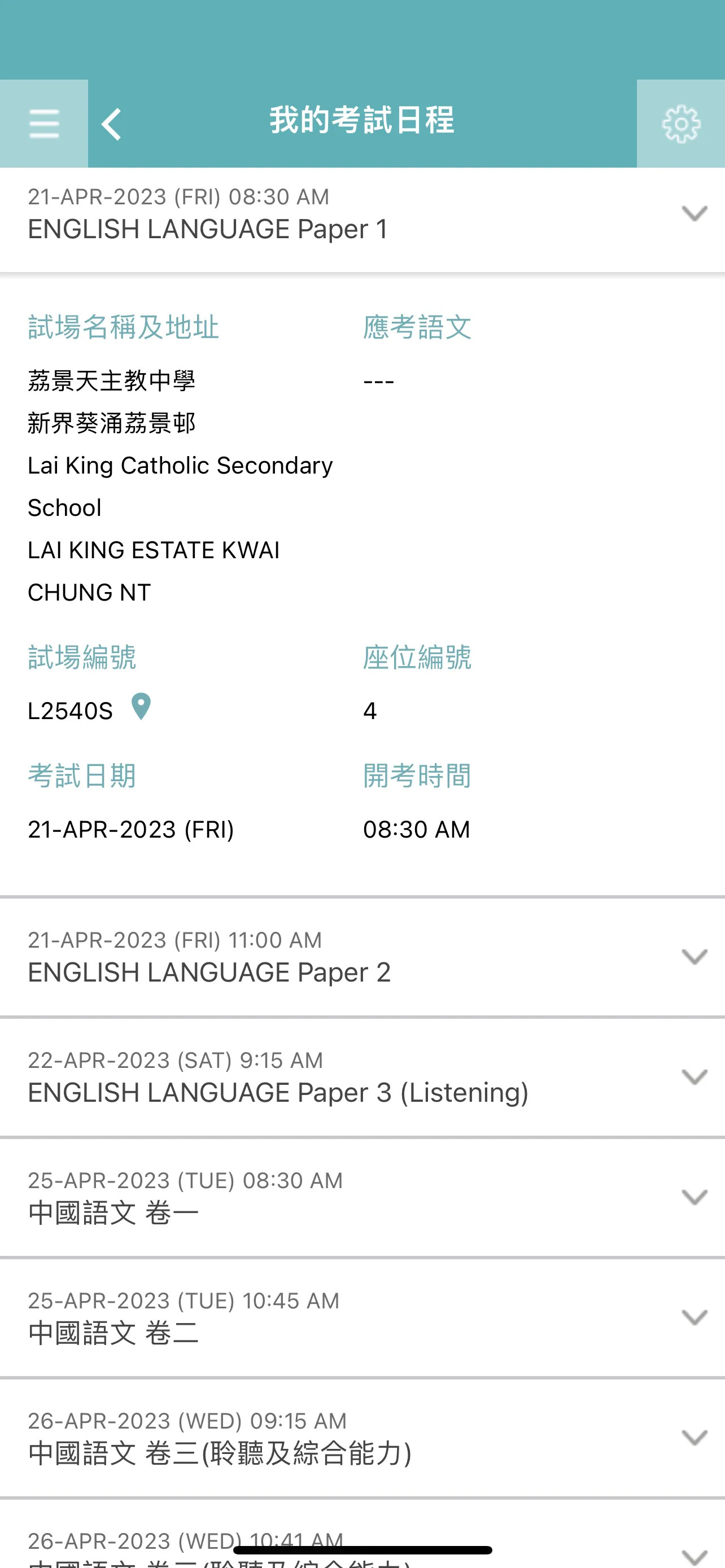Tap the gear icon in the top bar
Viewport: 725px width, 1568px height.
tap(680, 122)
